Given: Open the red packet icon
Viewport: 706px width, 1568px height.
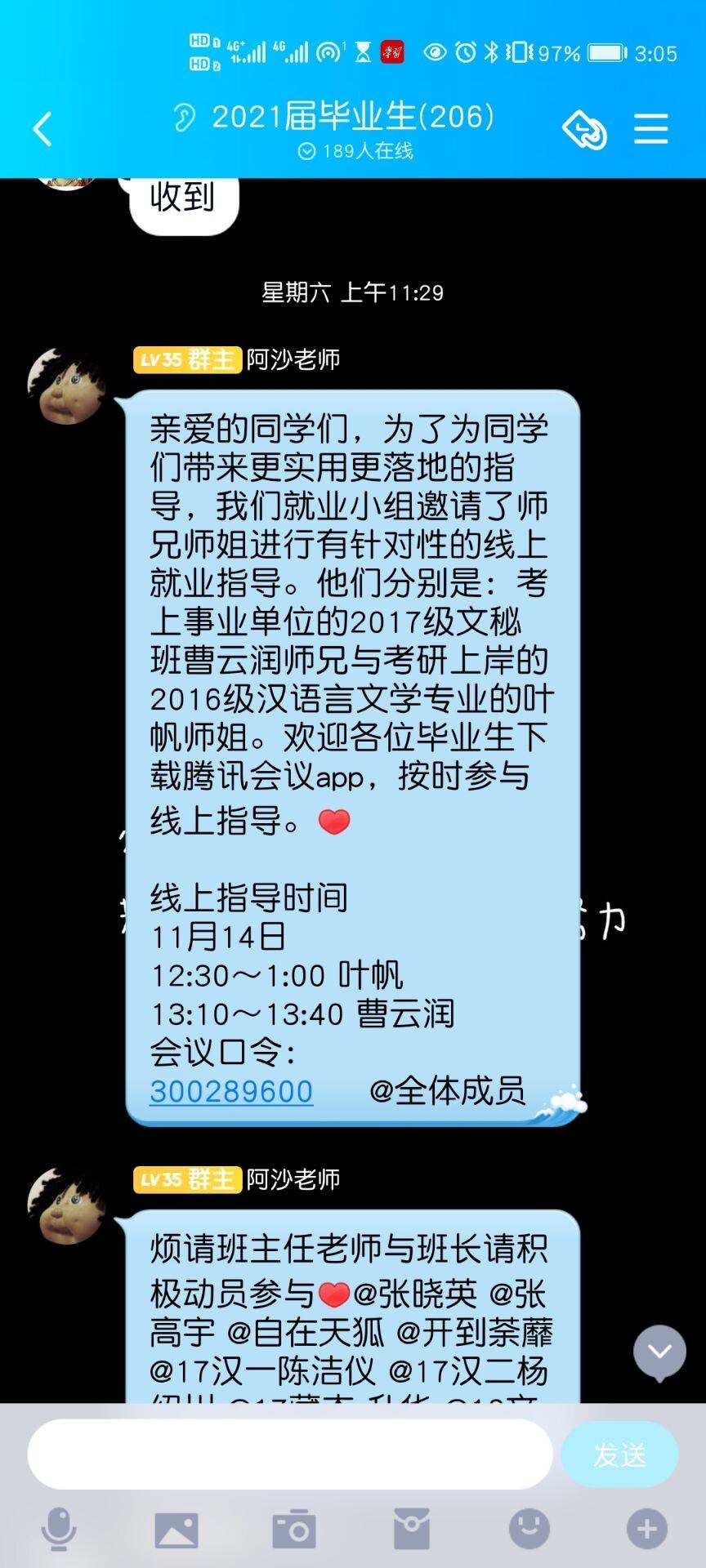Looking at the screenshot, I should (x=412, y=1530).
